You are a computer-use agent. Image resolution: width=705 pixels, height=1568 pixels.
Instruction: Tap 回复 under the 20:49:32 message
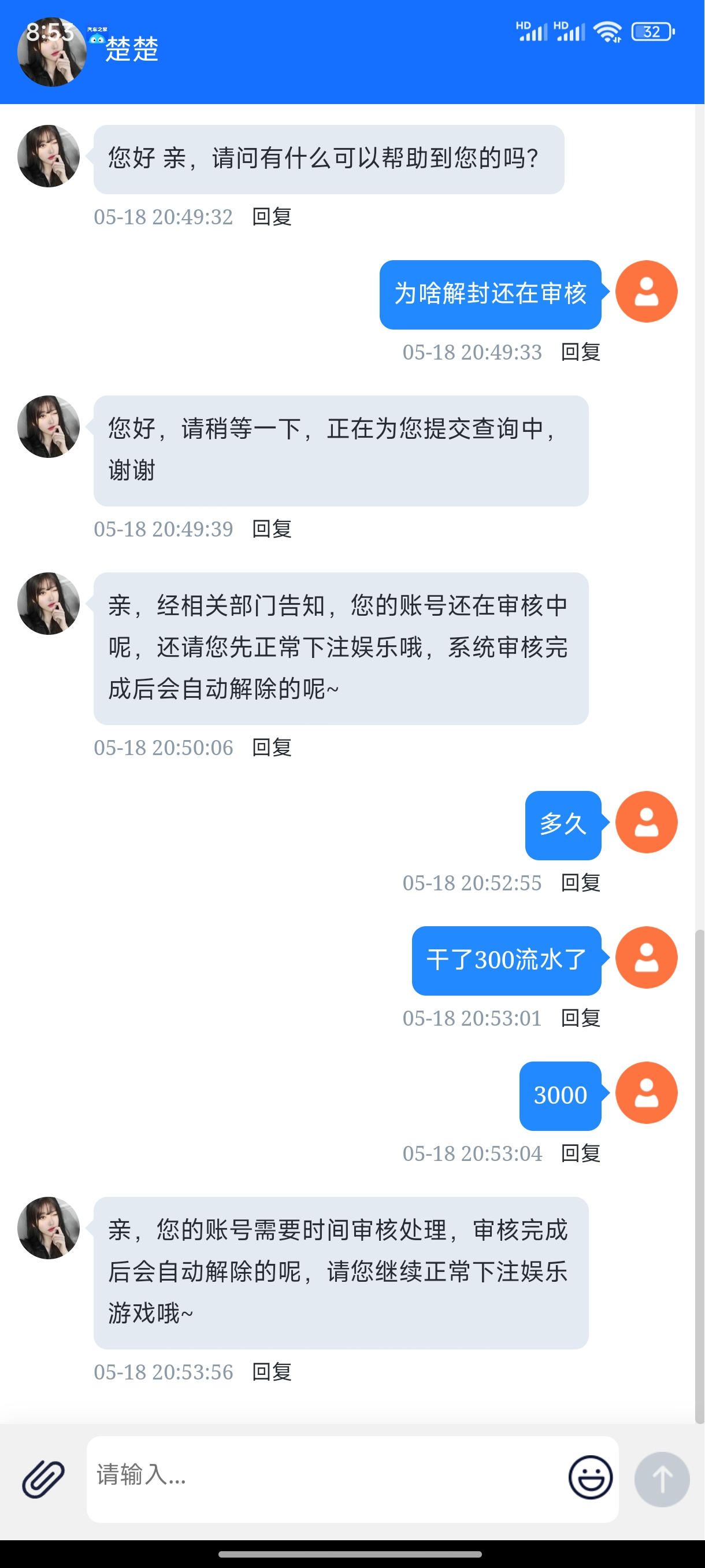click(x=272, y=217)
